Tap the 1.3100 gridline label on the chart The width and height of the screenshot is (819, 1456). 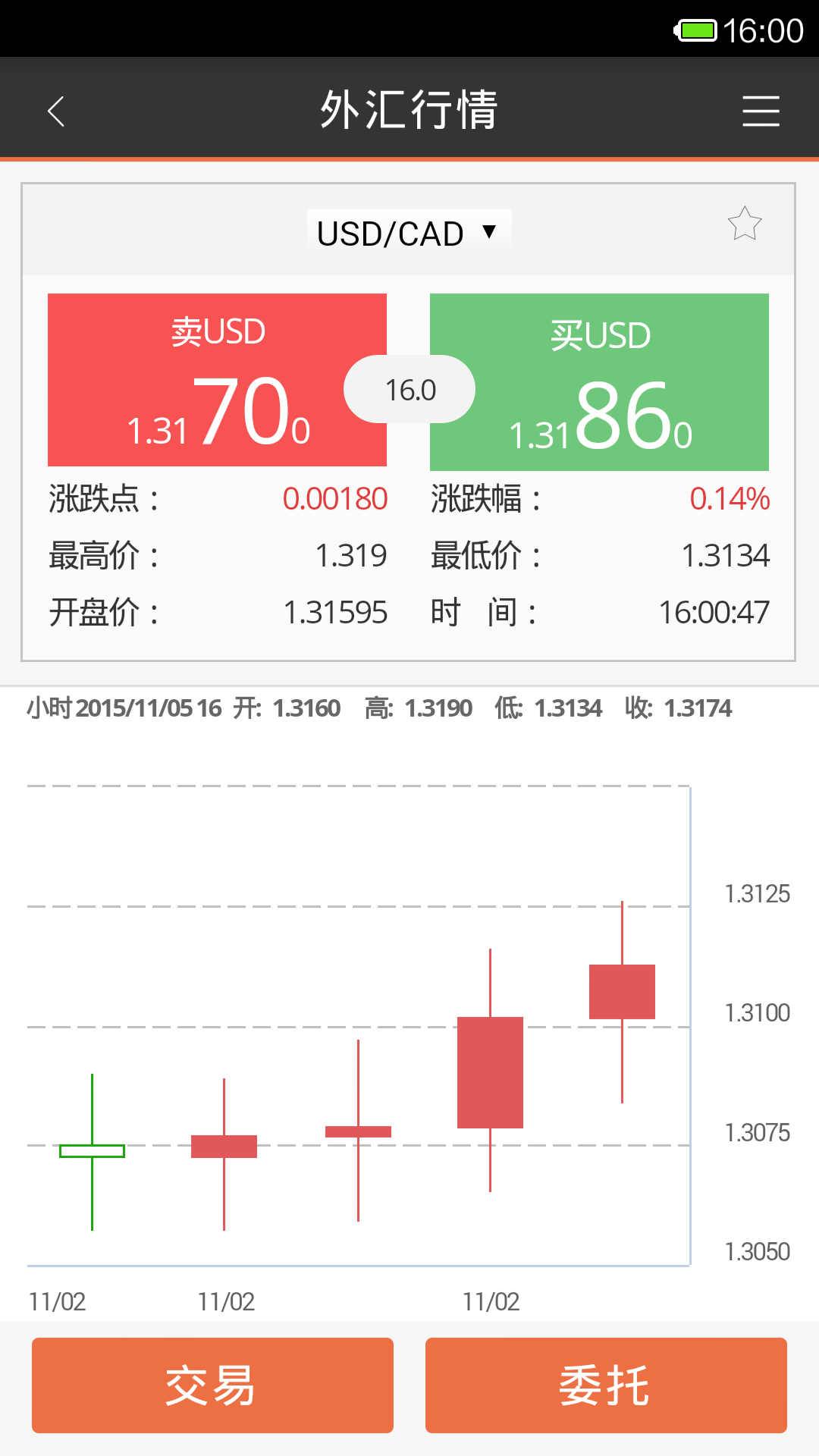point(761,1013)
